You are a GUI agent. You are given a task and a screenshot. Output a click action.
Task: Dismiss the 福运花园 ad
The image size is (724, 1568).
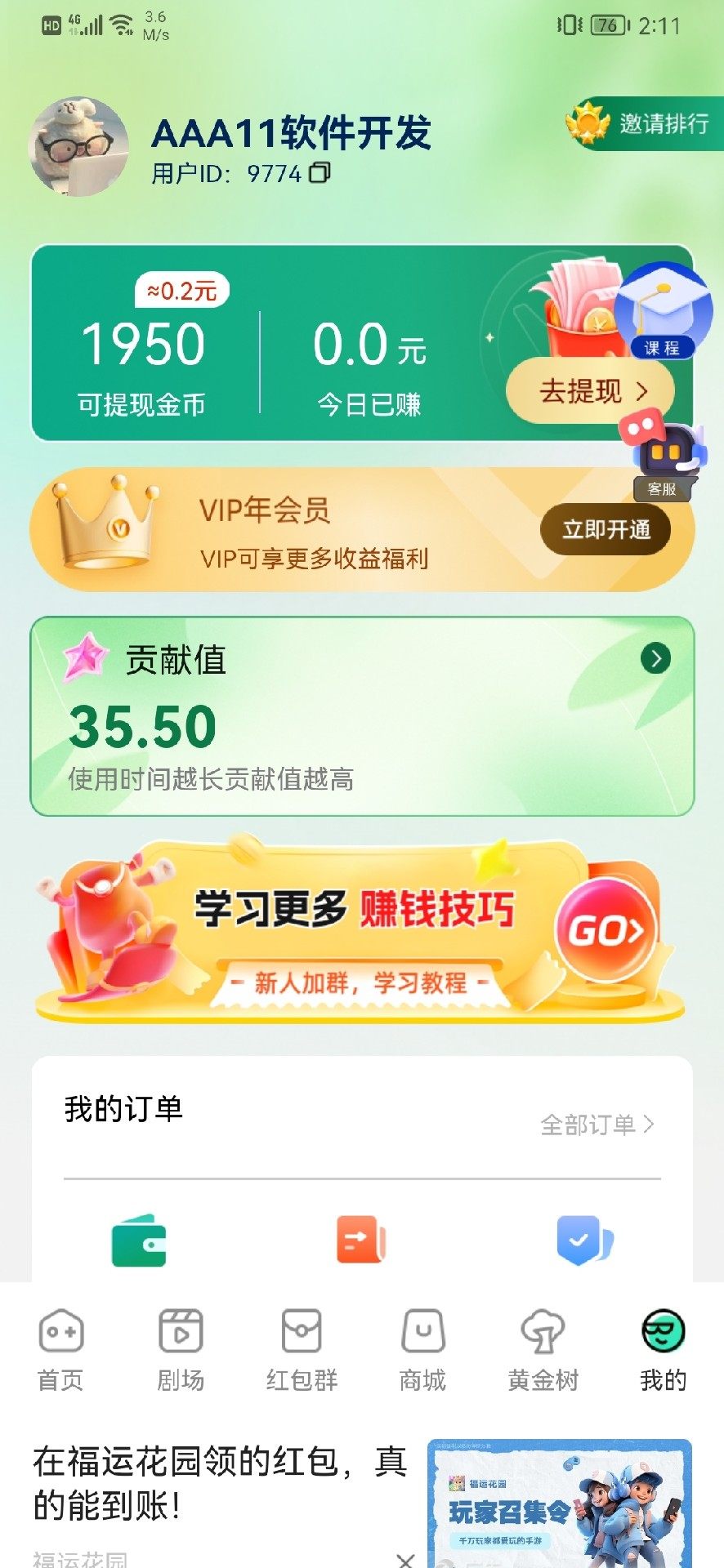[405, 1560]
